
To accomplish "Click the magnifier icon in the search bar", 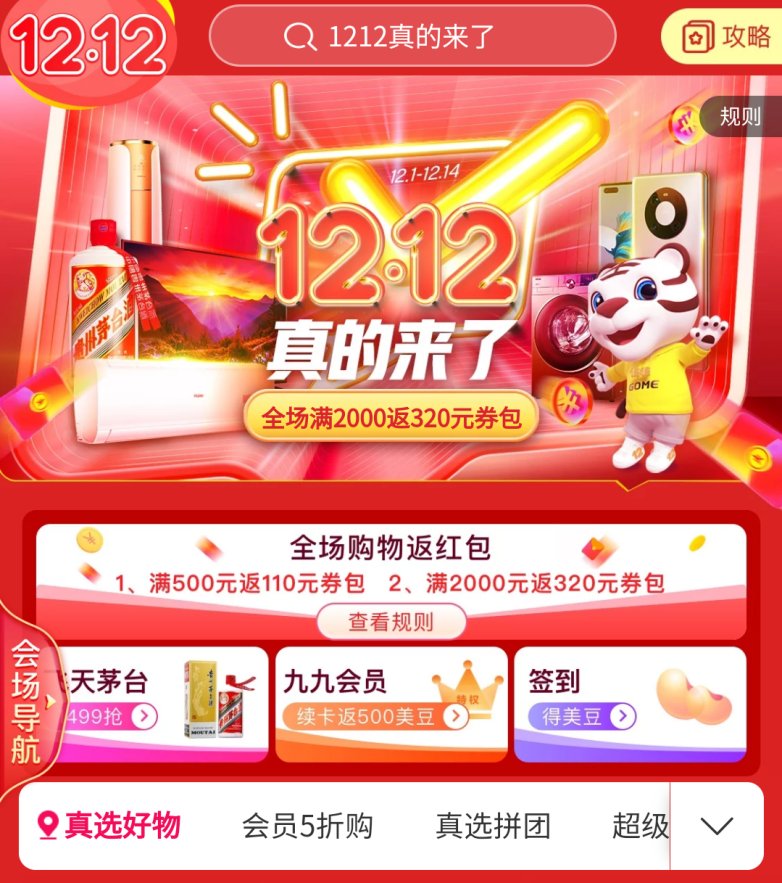I will pos(297,36).
